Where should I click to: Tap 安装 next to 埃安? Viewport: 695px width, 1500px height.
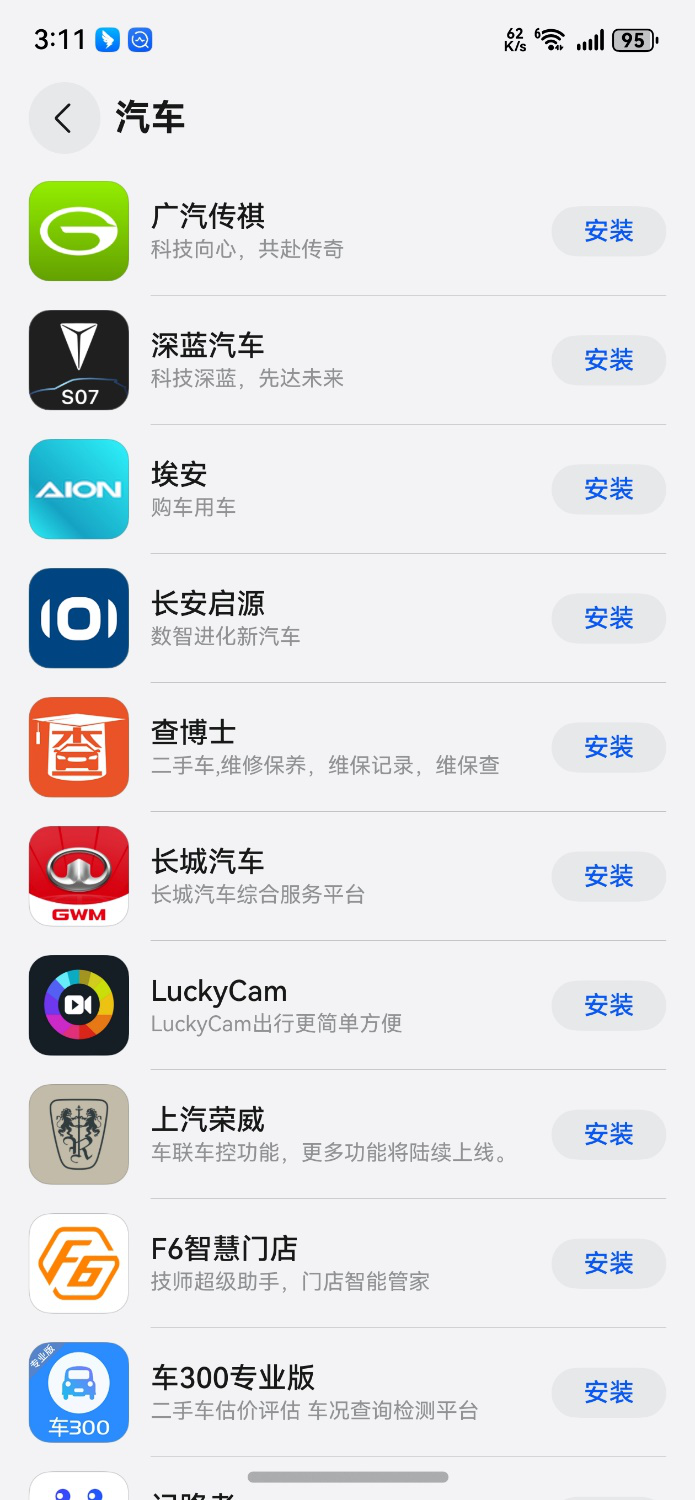coord(608,489)
